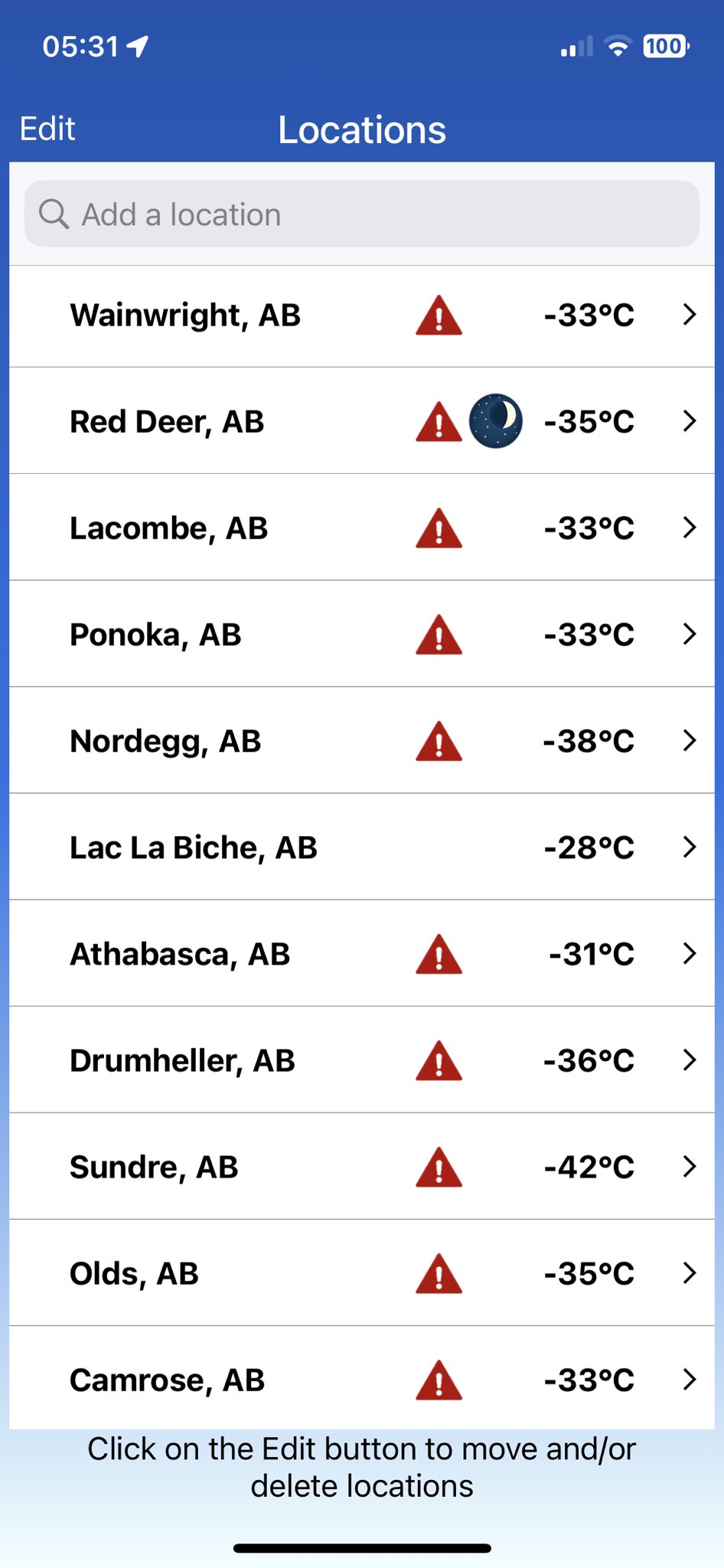
Task: Open Wainwright, AB weather
Action: pos(362,315)
